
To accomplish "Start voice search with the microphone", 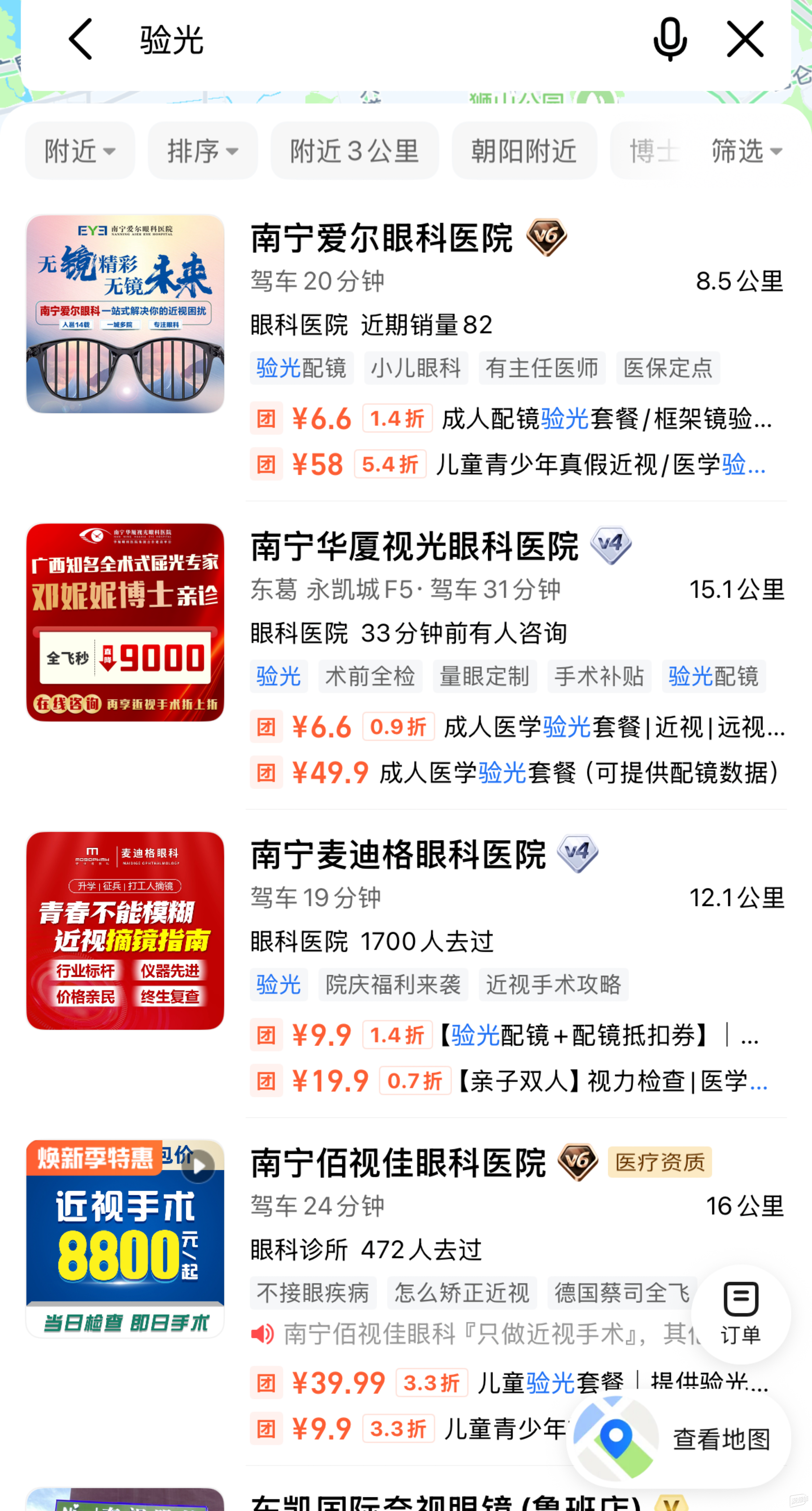I will pos(669,40).
